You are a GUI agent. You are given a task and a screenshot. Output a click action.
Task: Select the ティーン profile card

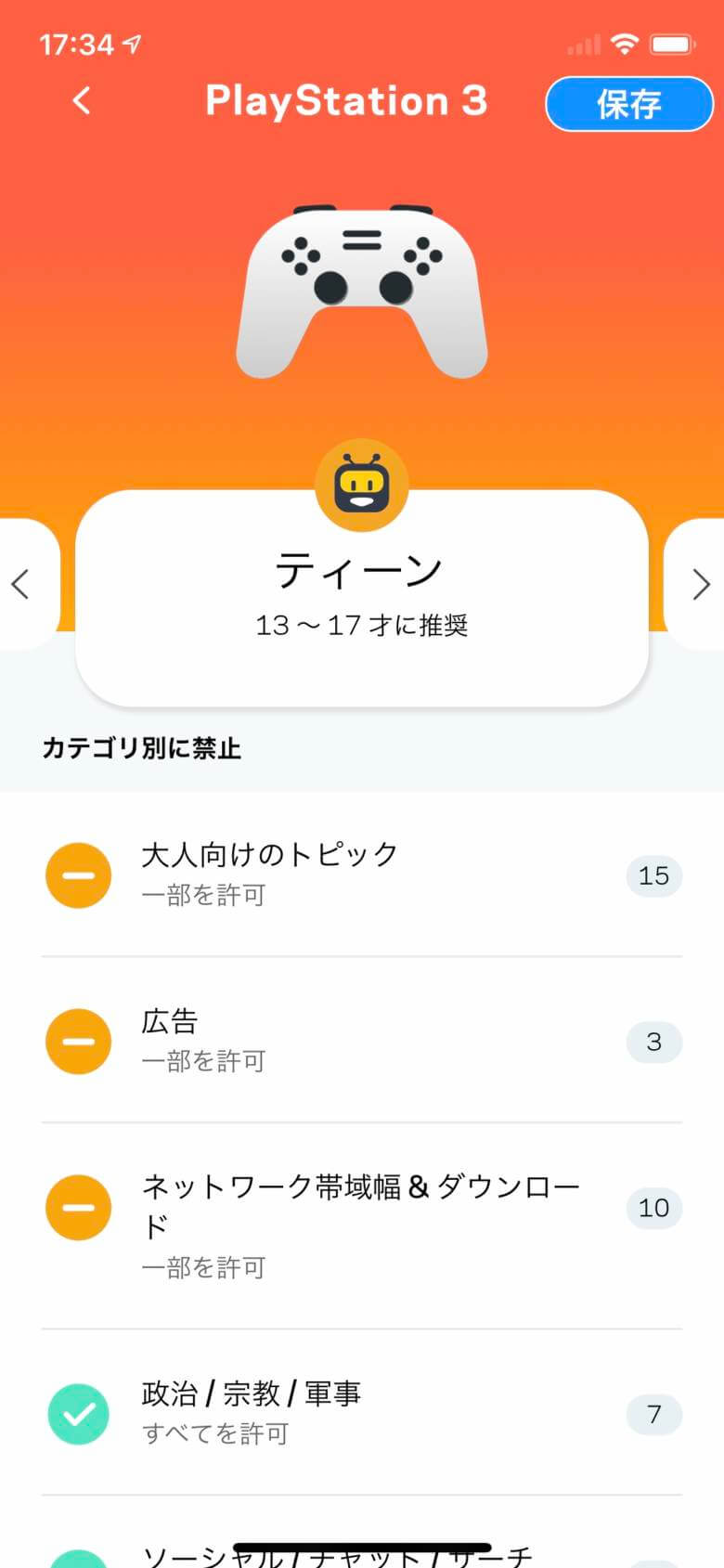(x=362, y=598)
